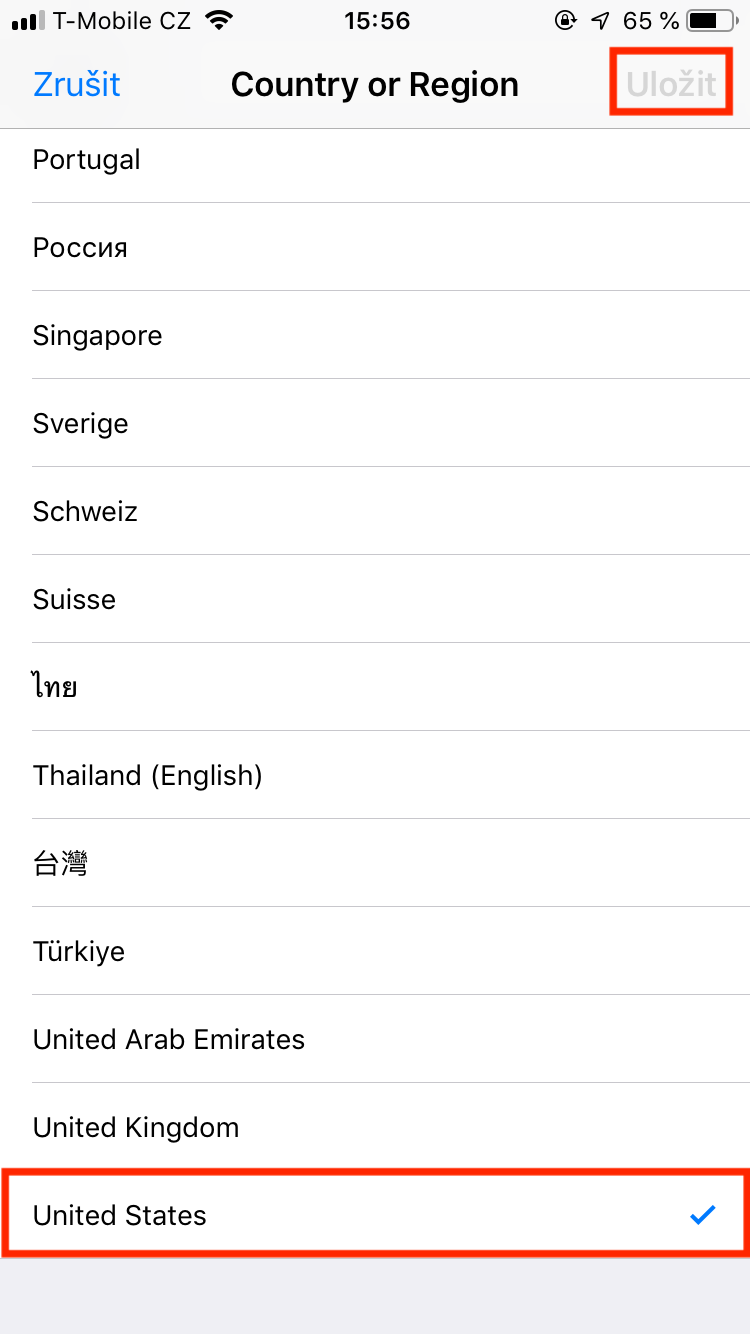Tap Zrušit to cancel region selection
Image resolution: width=750 pixels, height=1334 pixels.
(77, 85)
